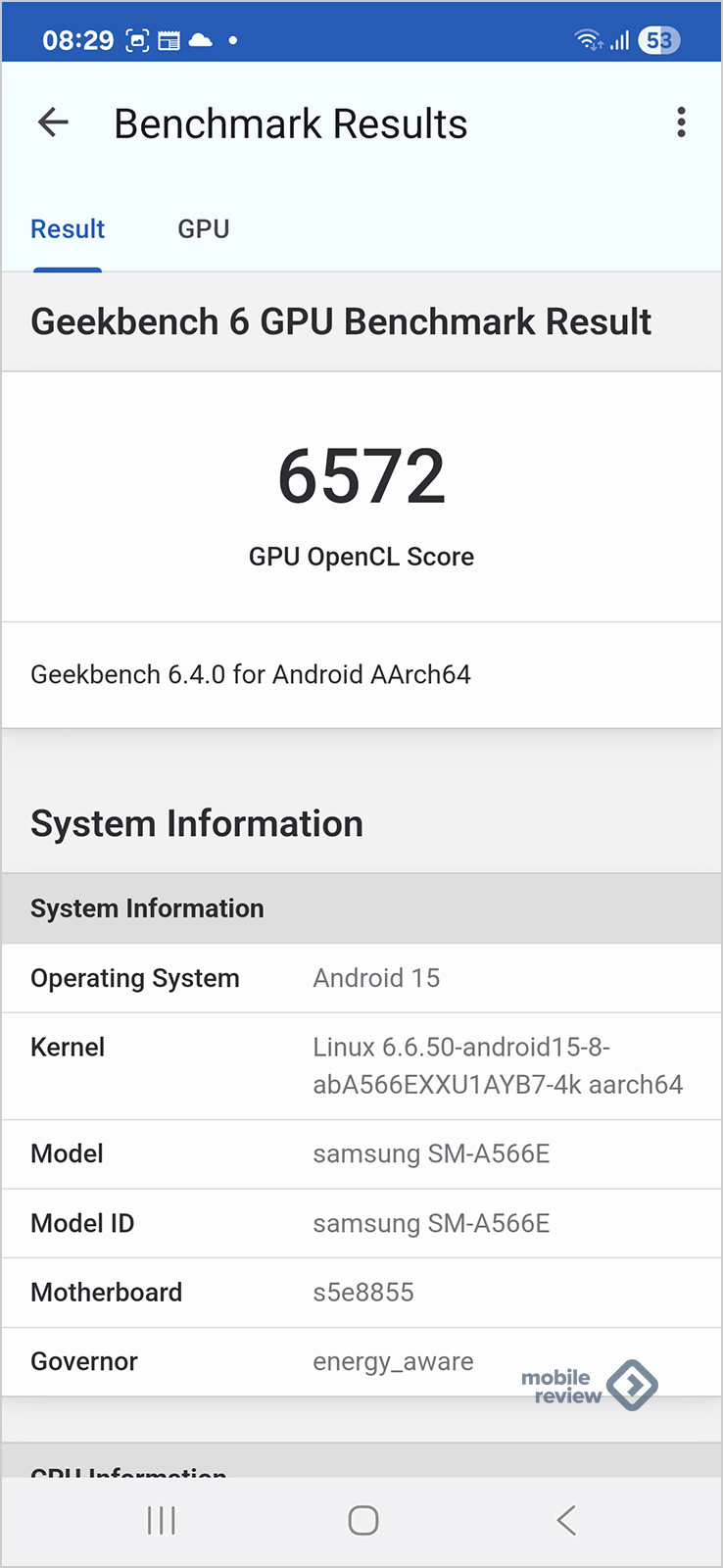Open recent apps from navigation bar
Viewport: 723px width, 1568px height.
pyautogui.click(x=161, y=1520)
